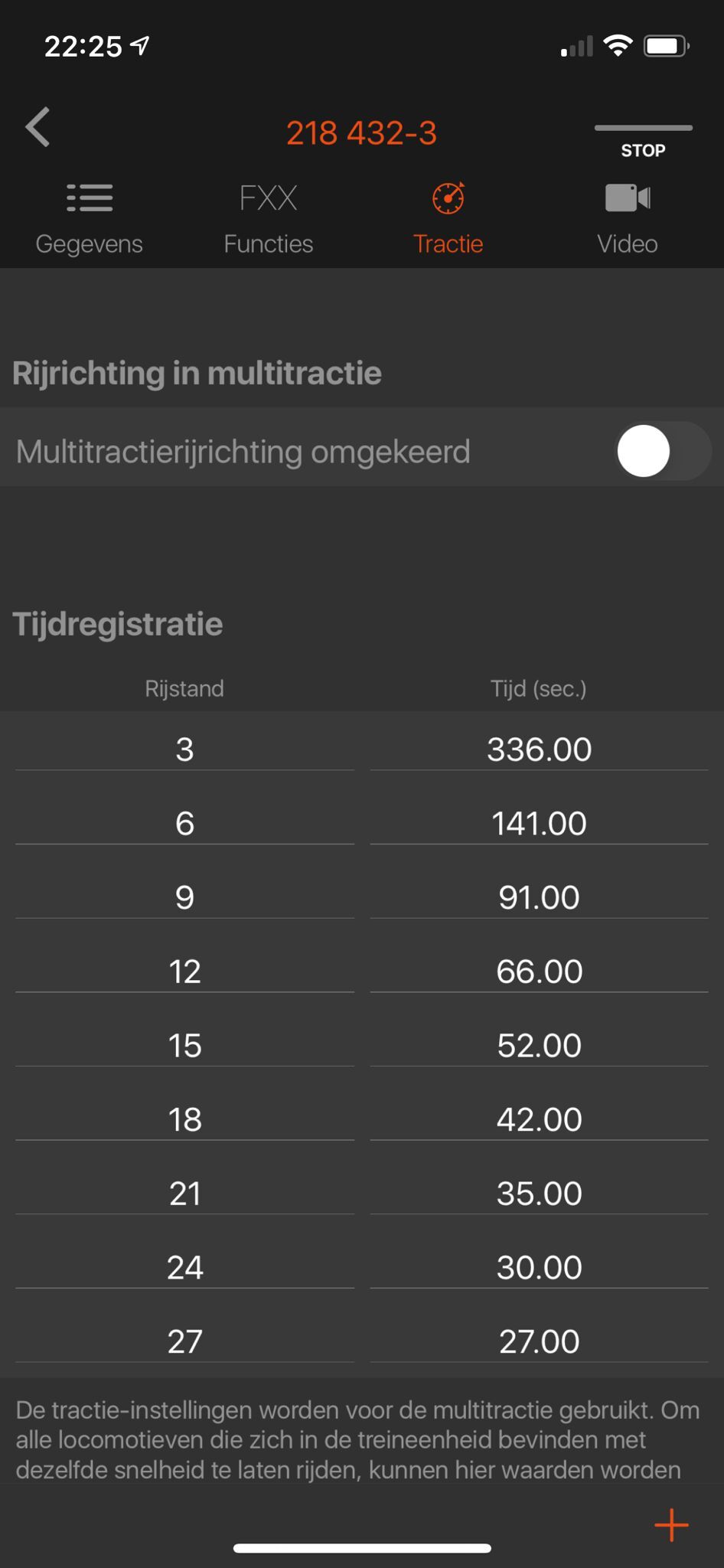Select the Tractie tab
The image size is (724, 1568).
[448, 218]
